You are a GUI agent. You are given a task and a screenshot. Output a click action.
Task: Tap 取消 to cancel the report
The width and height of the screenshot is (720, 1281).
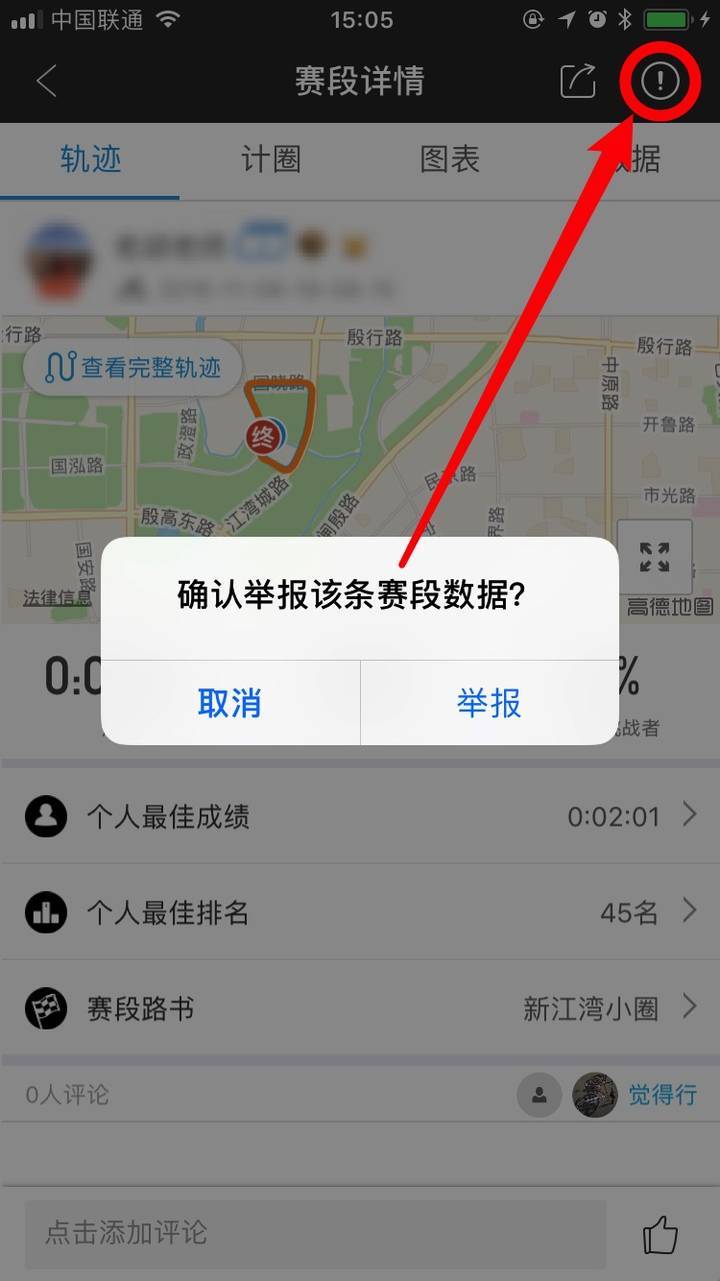(x=230, y=703)
